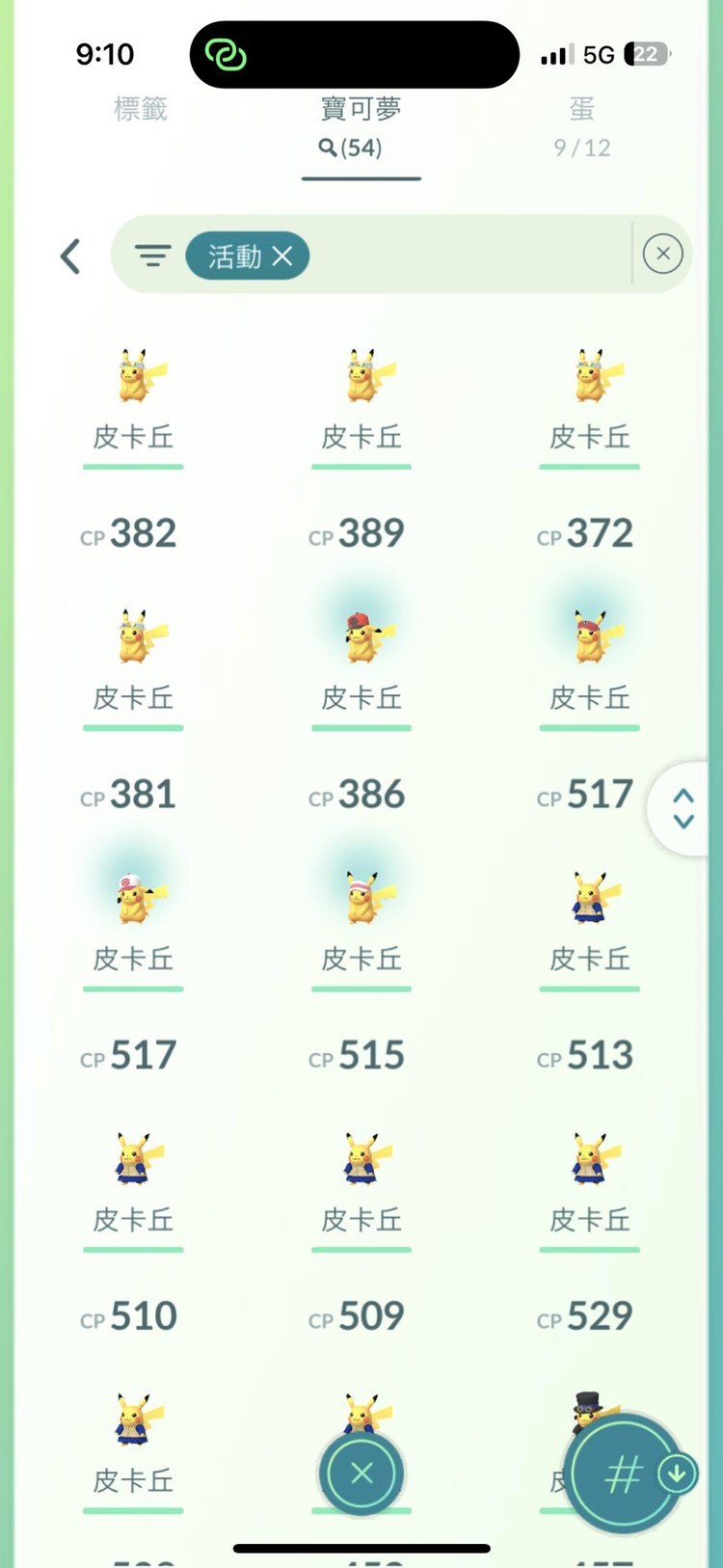
Task: Tap the back arrow to exit search
Action: (x=69, y=256)
